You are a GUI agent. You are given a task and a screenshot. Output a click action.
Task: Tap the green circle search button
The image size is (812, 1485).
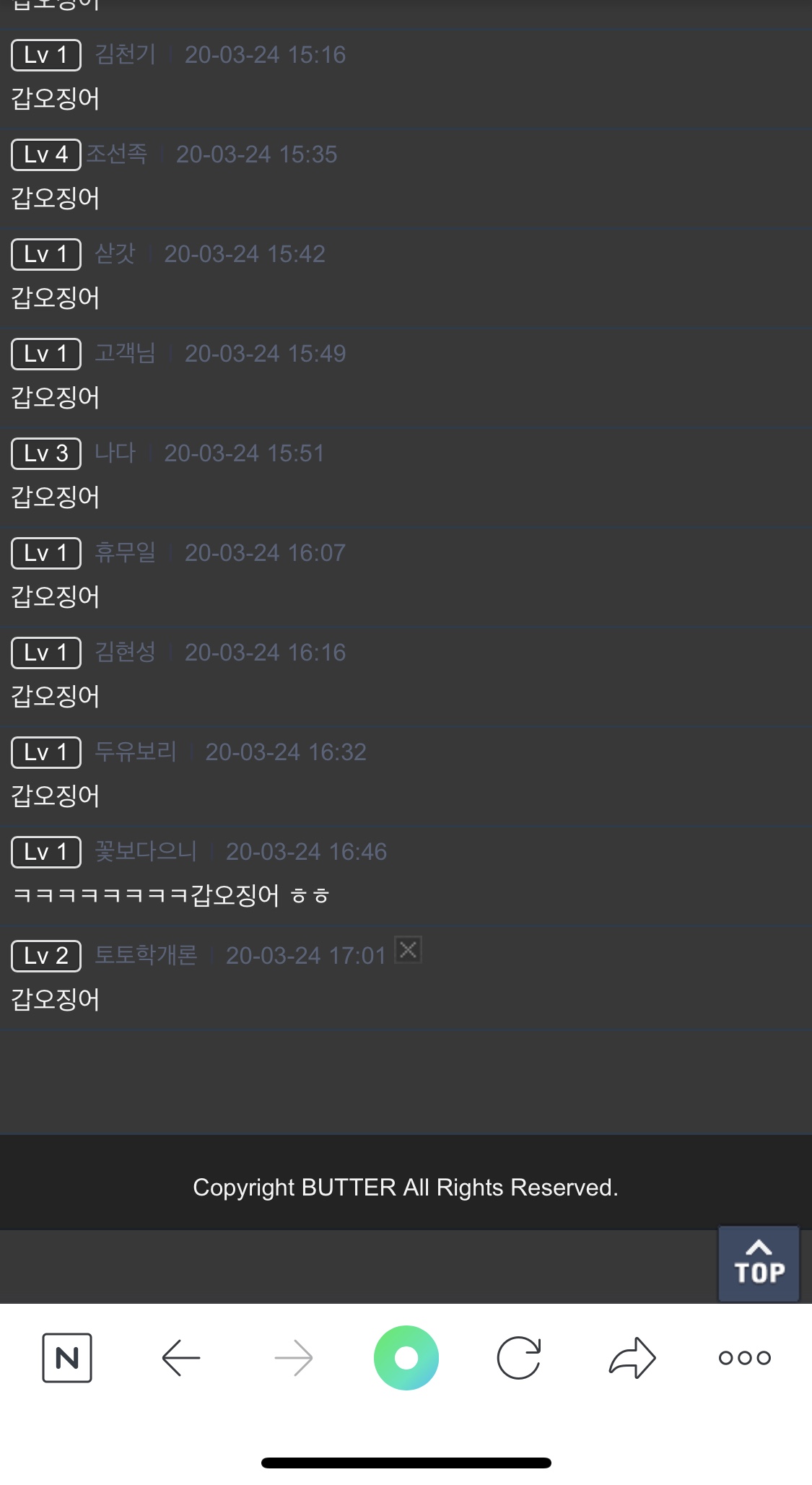(x=406, y=1358)
